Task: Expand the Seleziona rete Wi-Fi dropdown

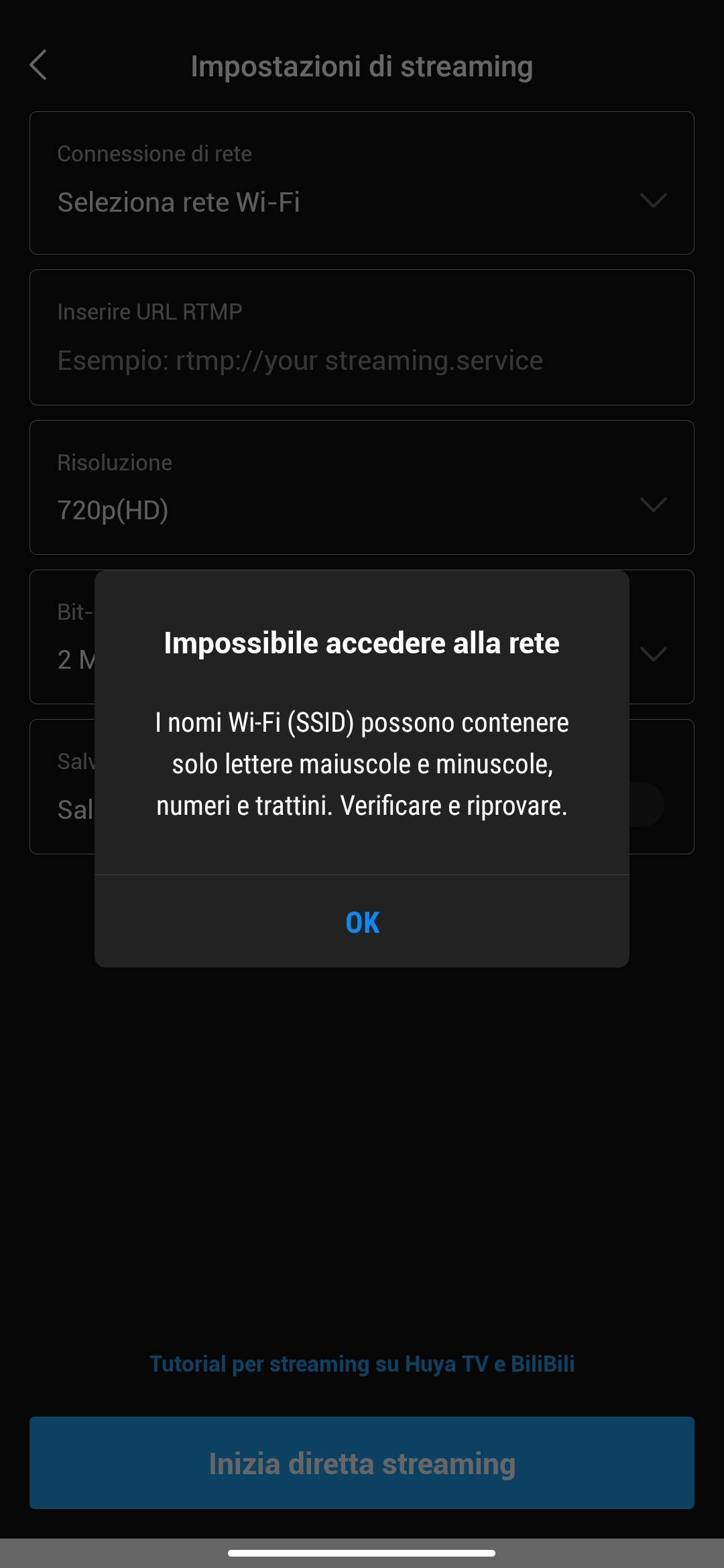Action: coord(362,183)
